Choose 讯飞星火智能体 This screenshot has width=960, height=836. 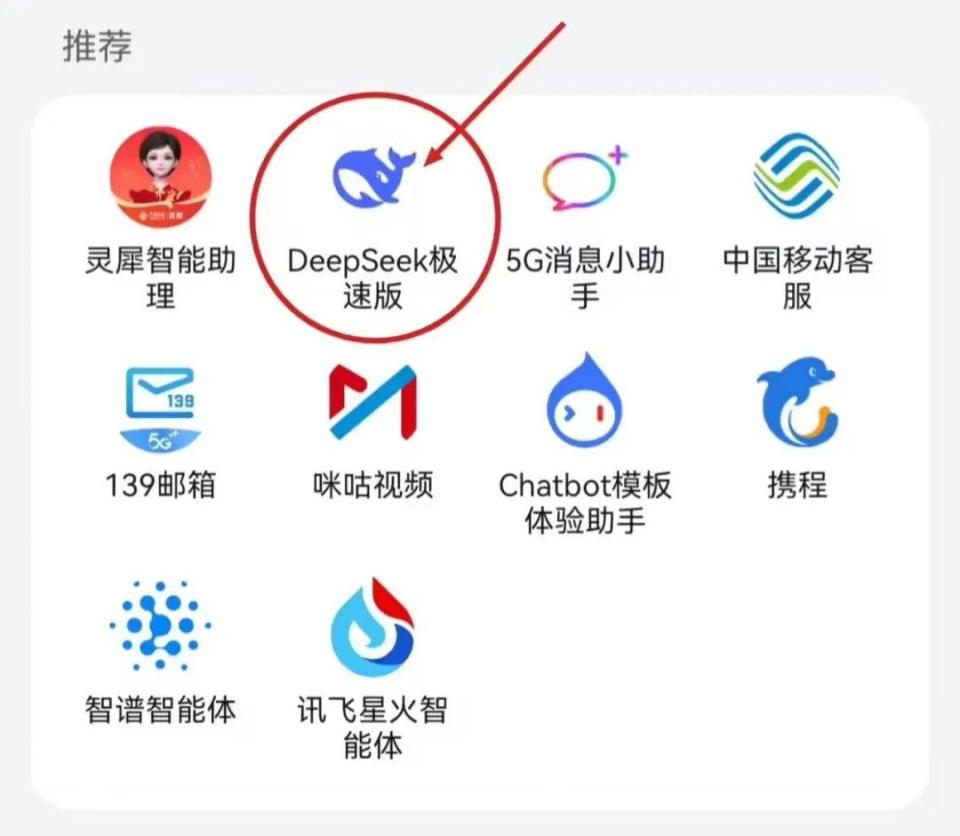point(373,625)
